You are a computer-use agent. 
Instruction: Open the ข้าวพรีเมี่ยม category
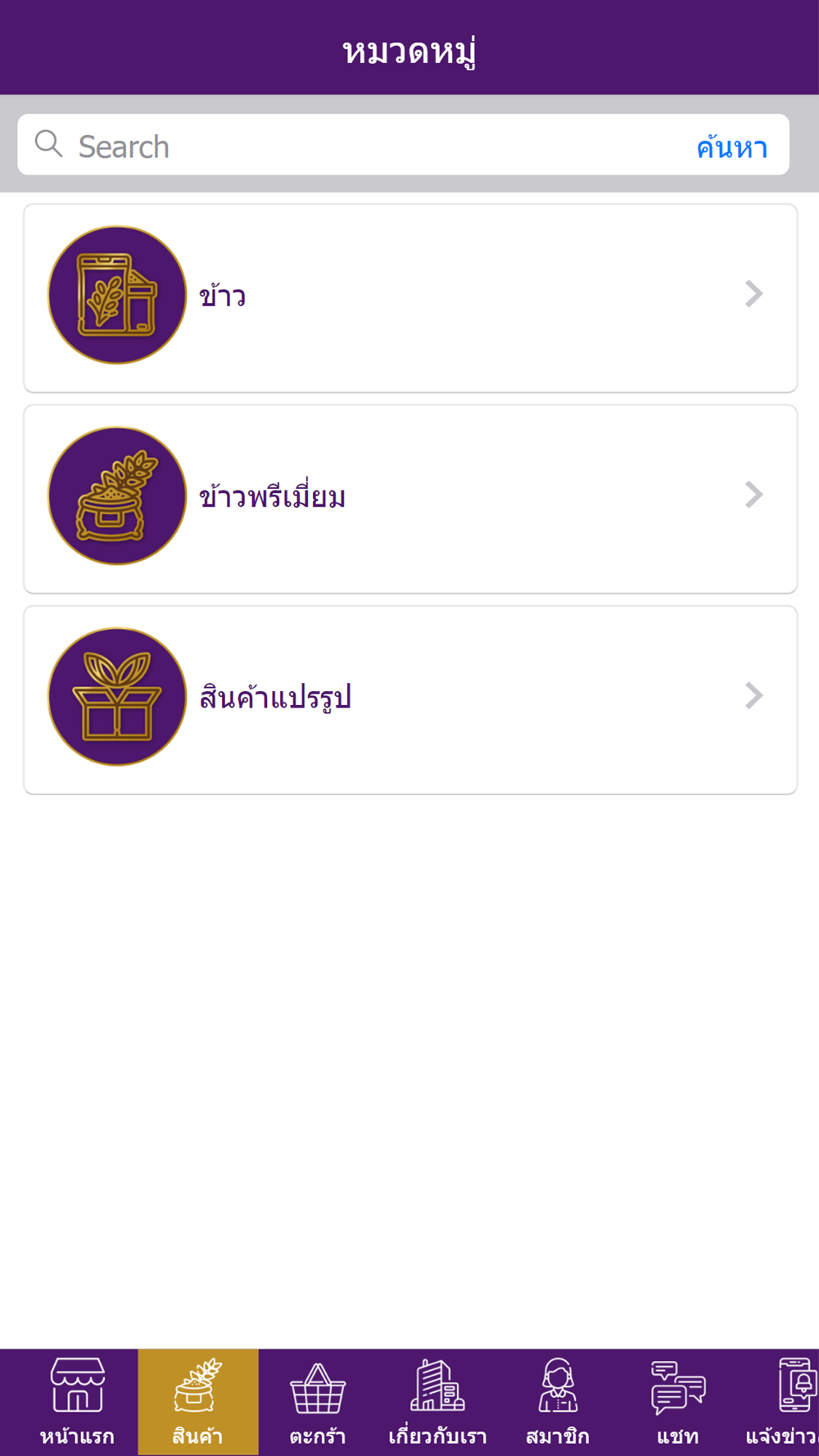coord(410,499)
